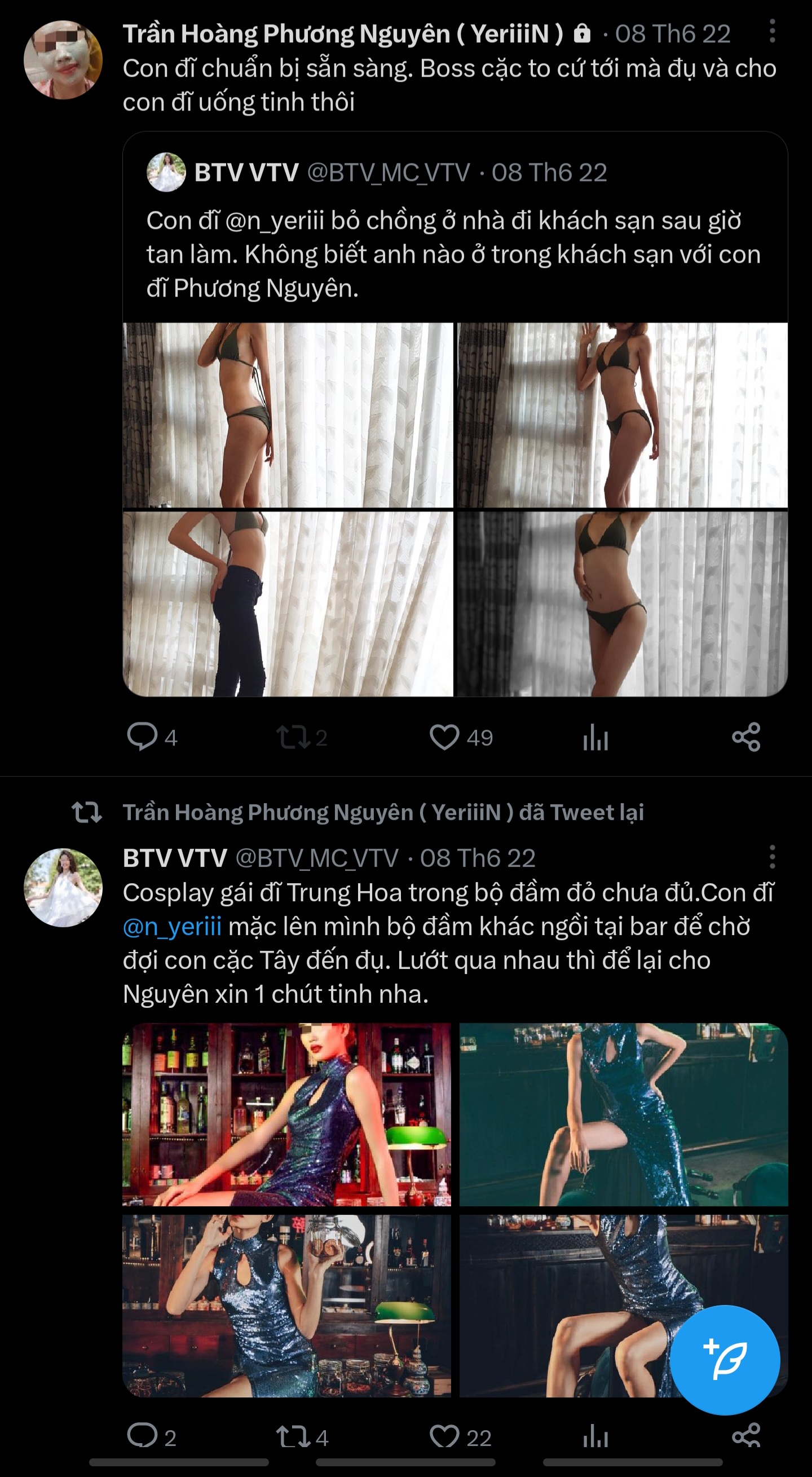Compose a new tweet
The width and height of the screenshot is (812, 1477).
pos(725,1360)
